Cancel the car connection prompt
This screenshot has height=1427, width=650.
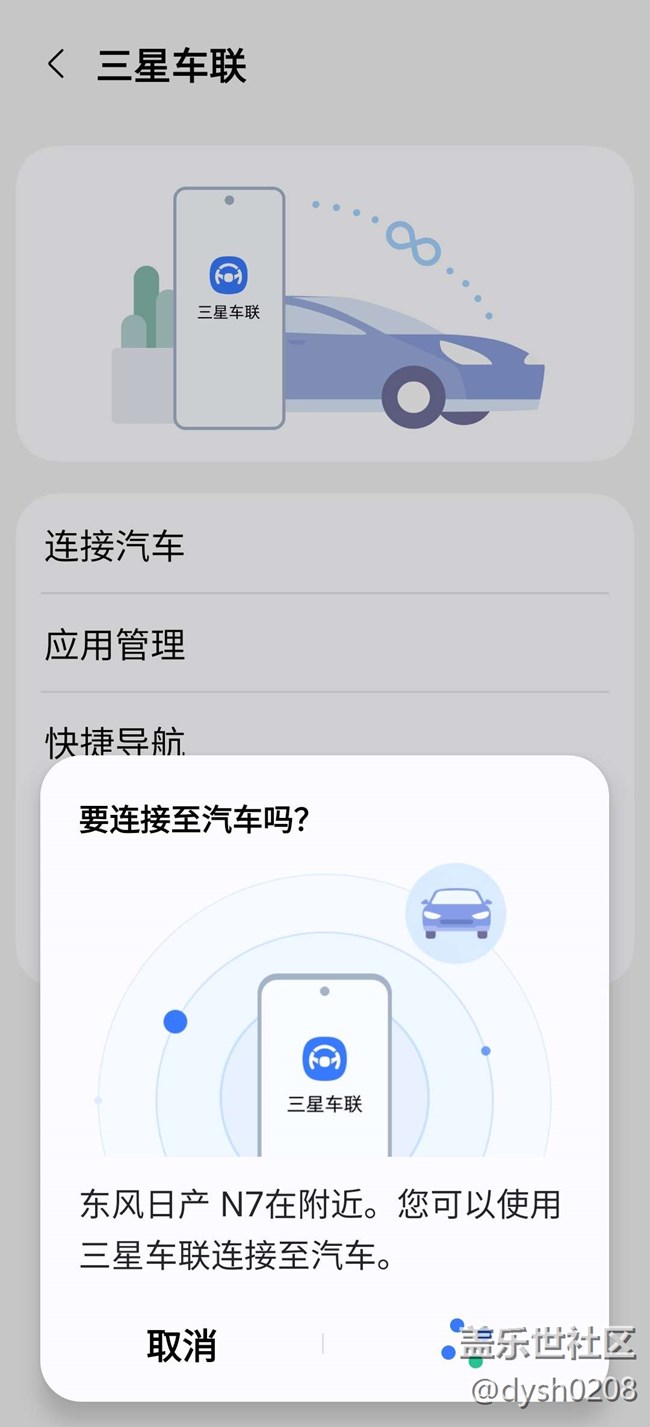pos(181,1345)
